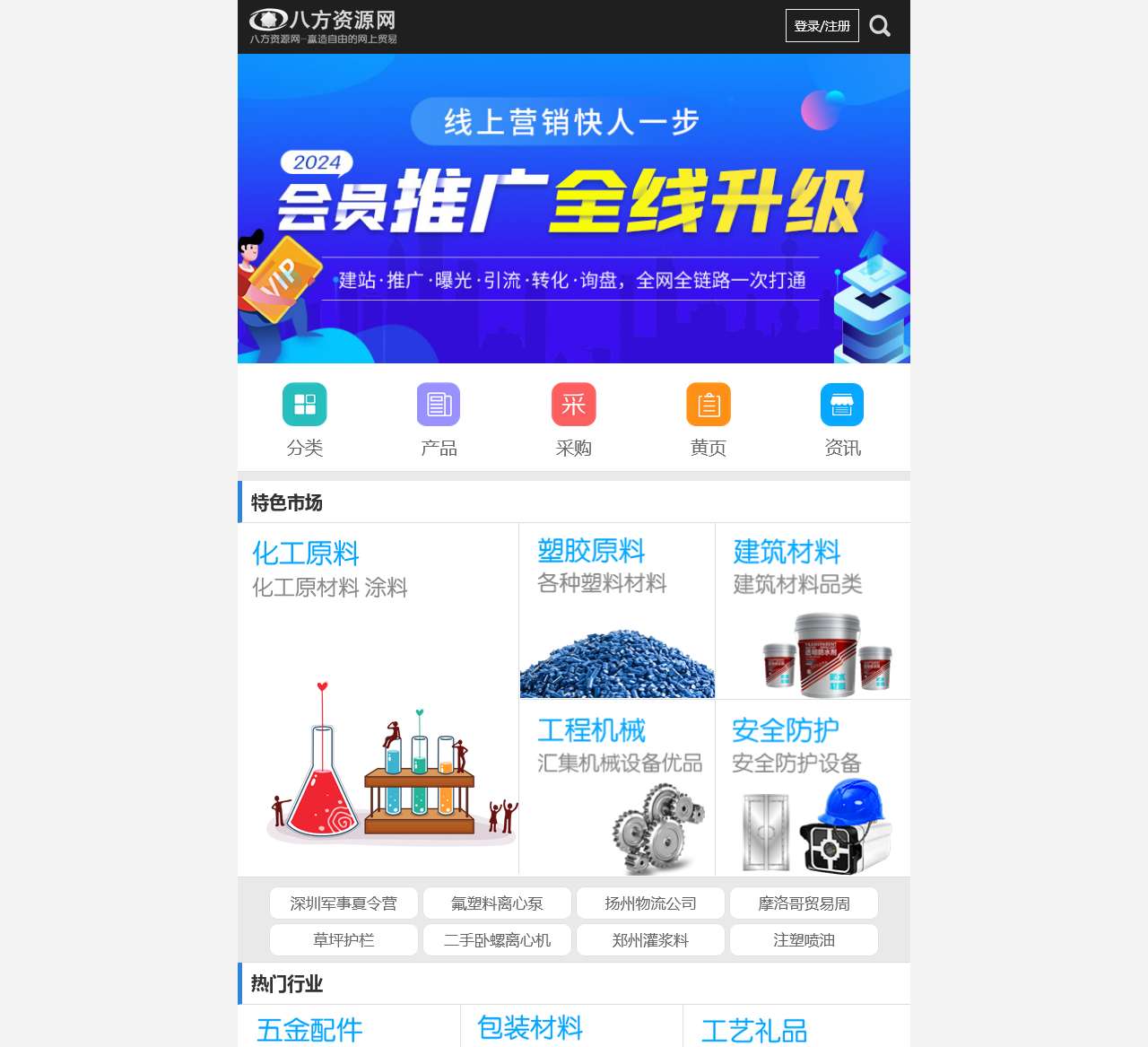Open the search magnifier icon
The width and height of the screenshot is (1148, 1047).
[880, 26]
